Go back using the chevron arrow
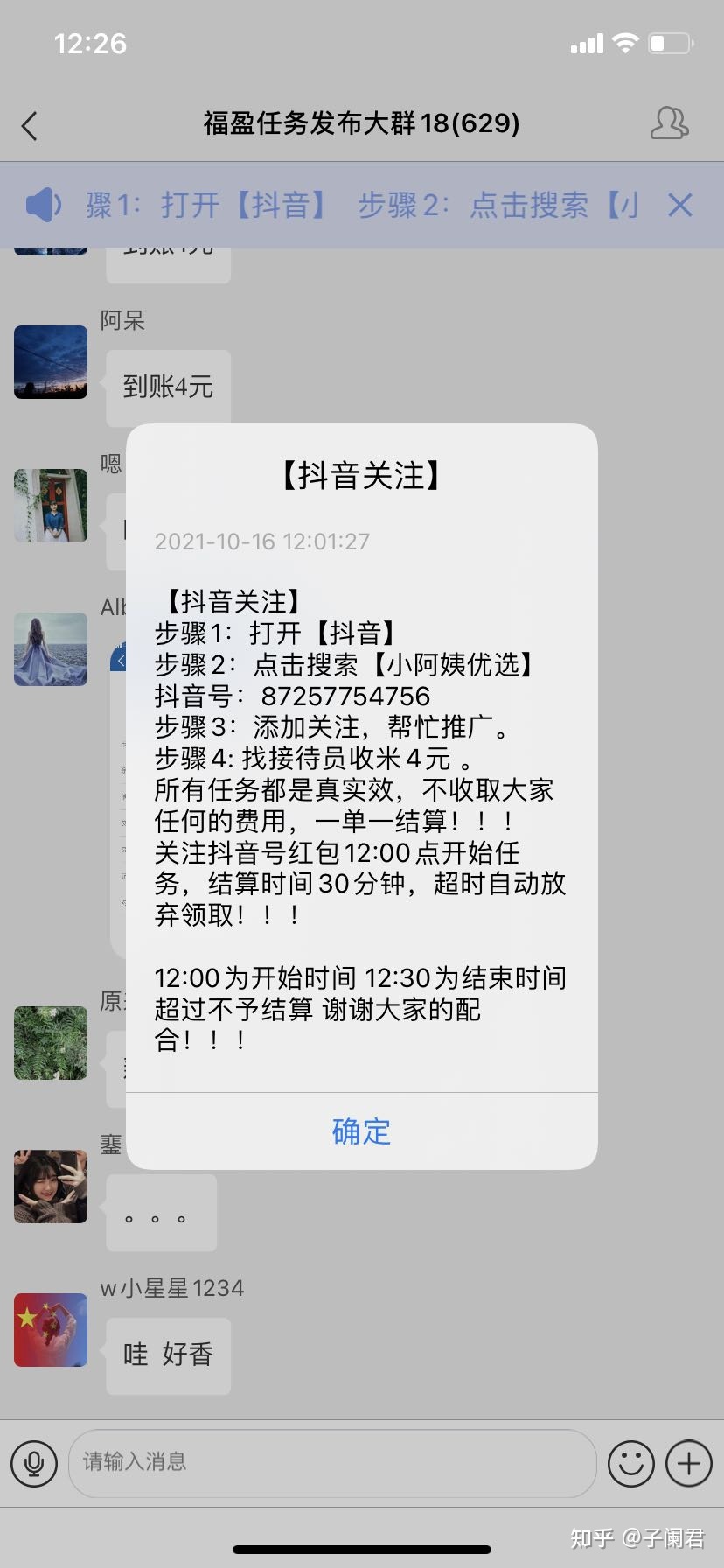The image size is (724, 1568). 31,125
